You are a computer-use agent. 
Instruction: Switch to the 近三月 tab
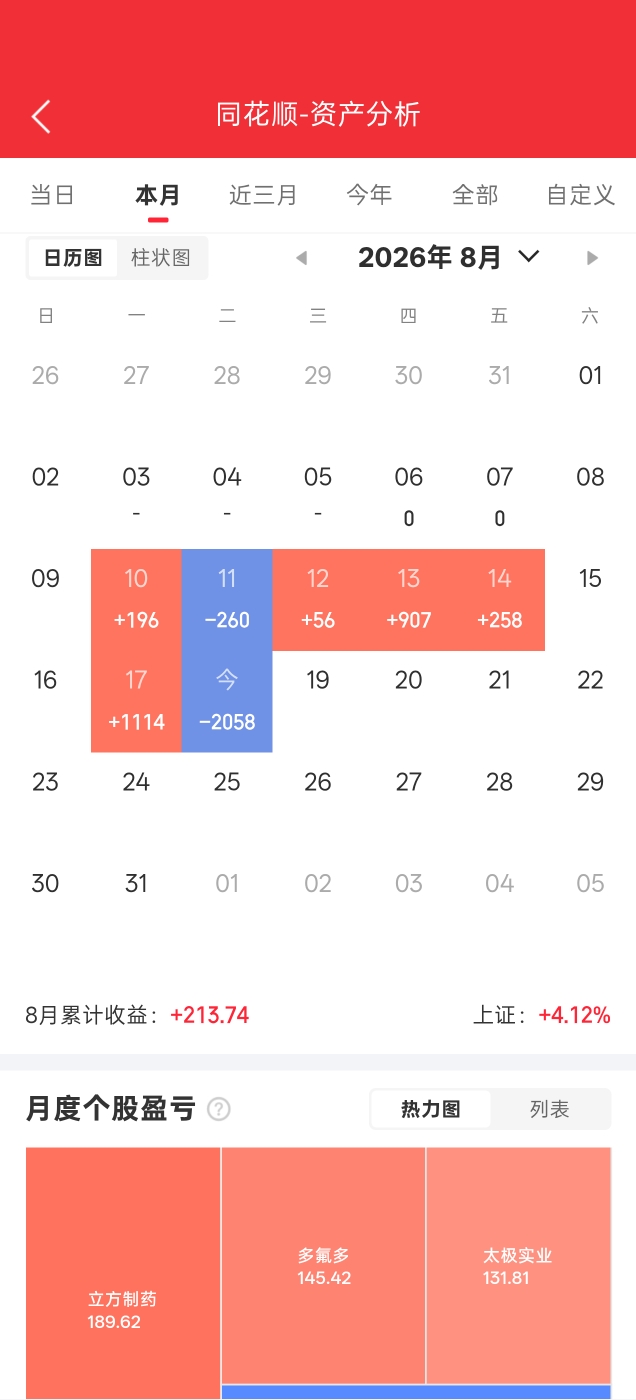pyautogui.click(x=263, y=195)
